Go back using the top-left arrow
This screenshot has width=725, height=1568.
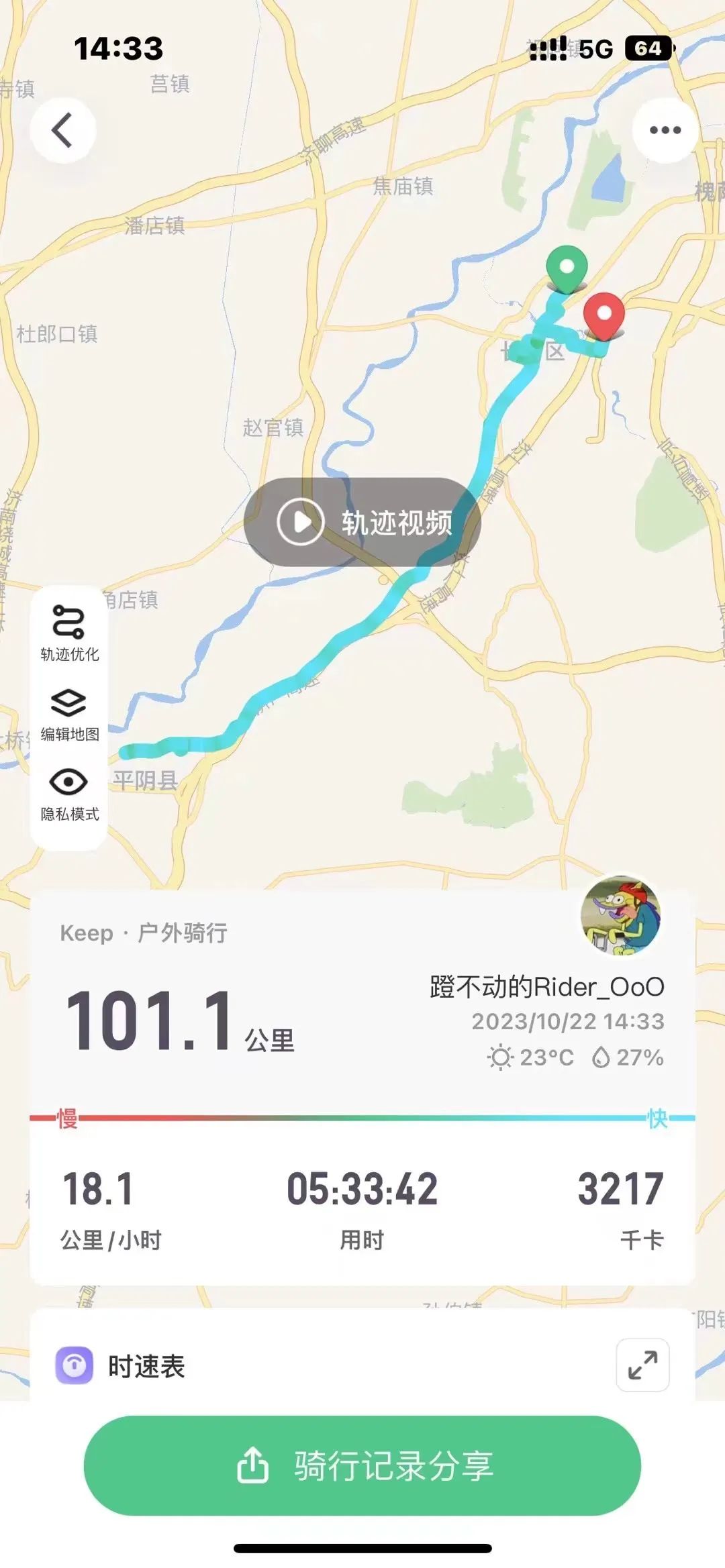63,130
